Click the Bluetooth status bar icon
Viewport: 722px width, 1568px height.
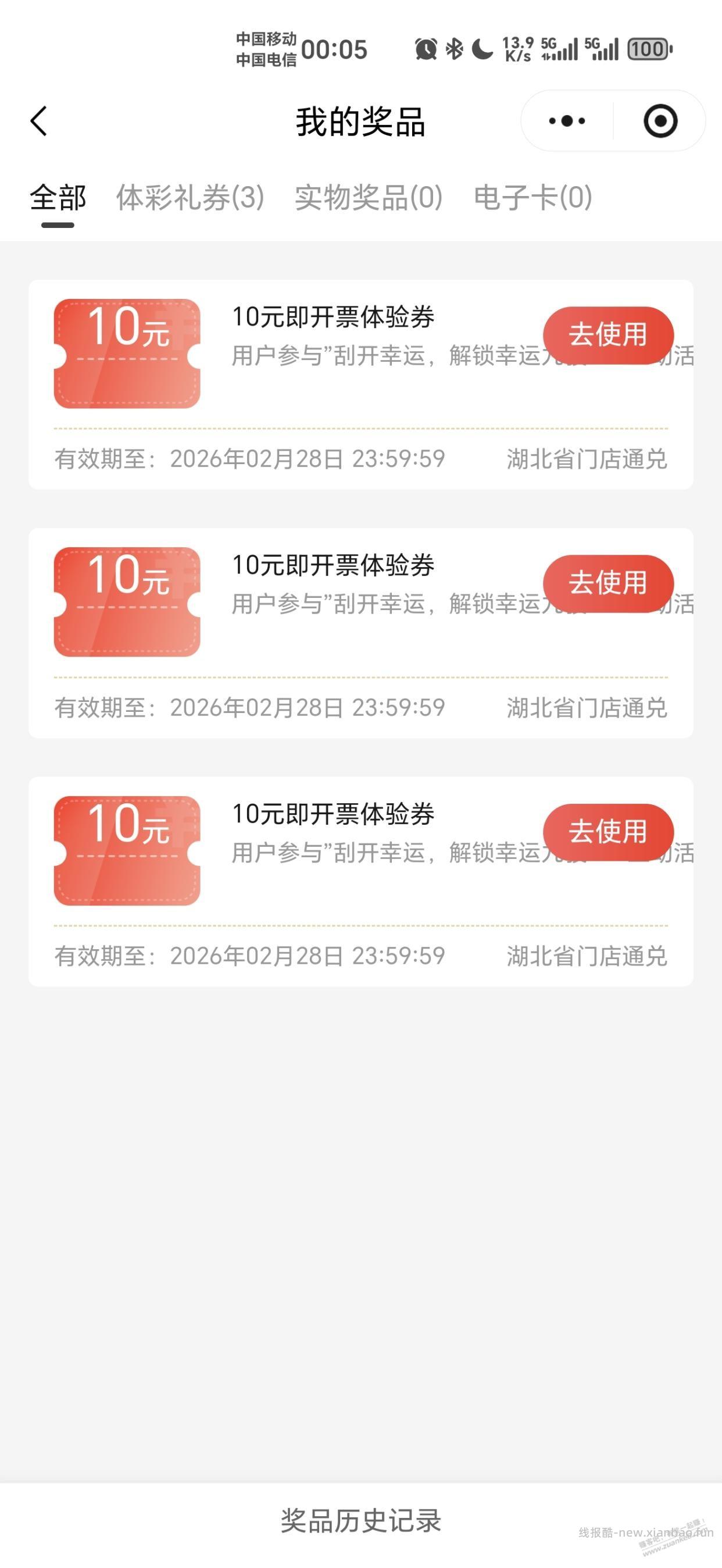(x=455, y=49)
